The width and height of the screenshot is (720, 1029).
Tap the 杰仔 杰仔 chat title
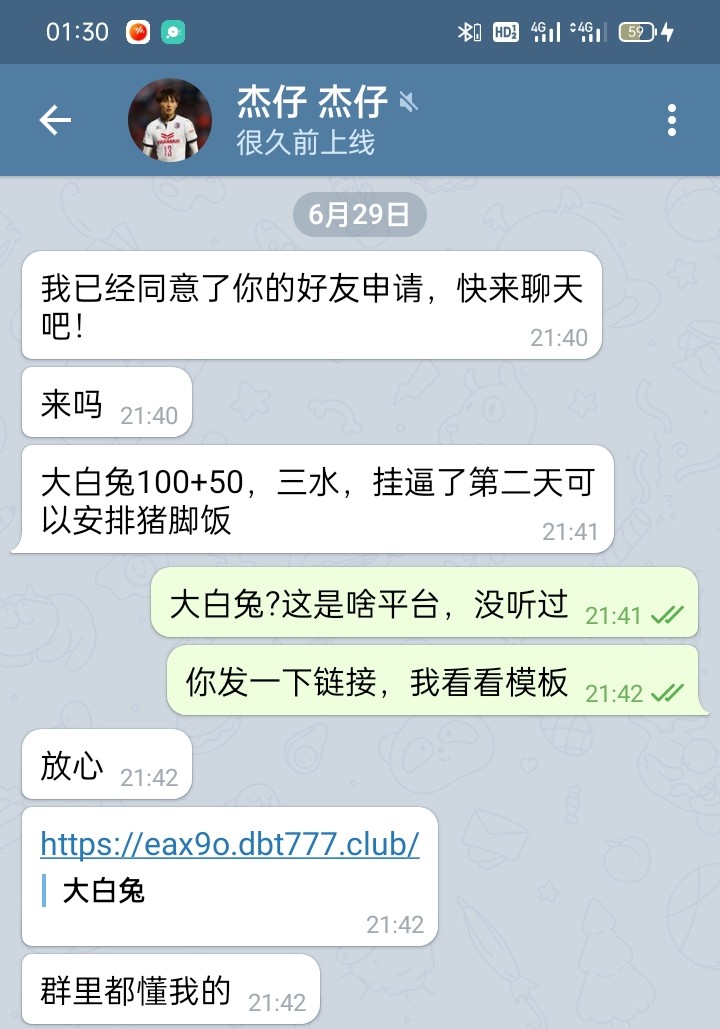pyautogui.click(x=312, y=103)
